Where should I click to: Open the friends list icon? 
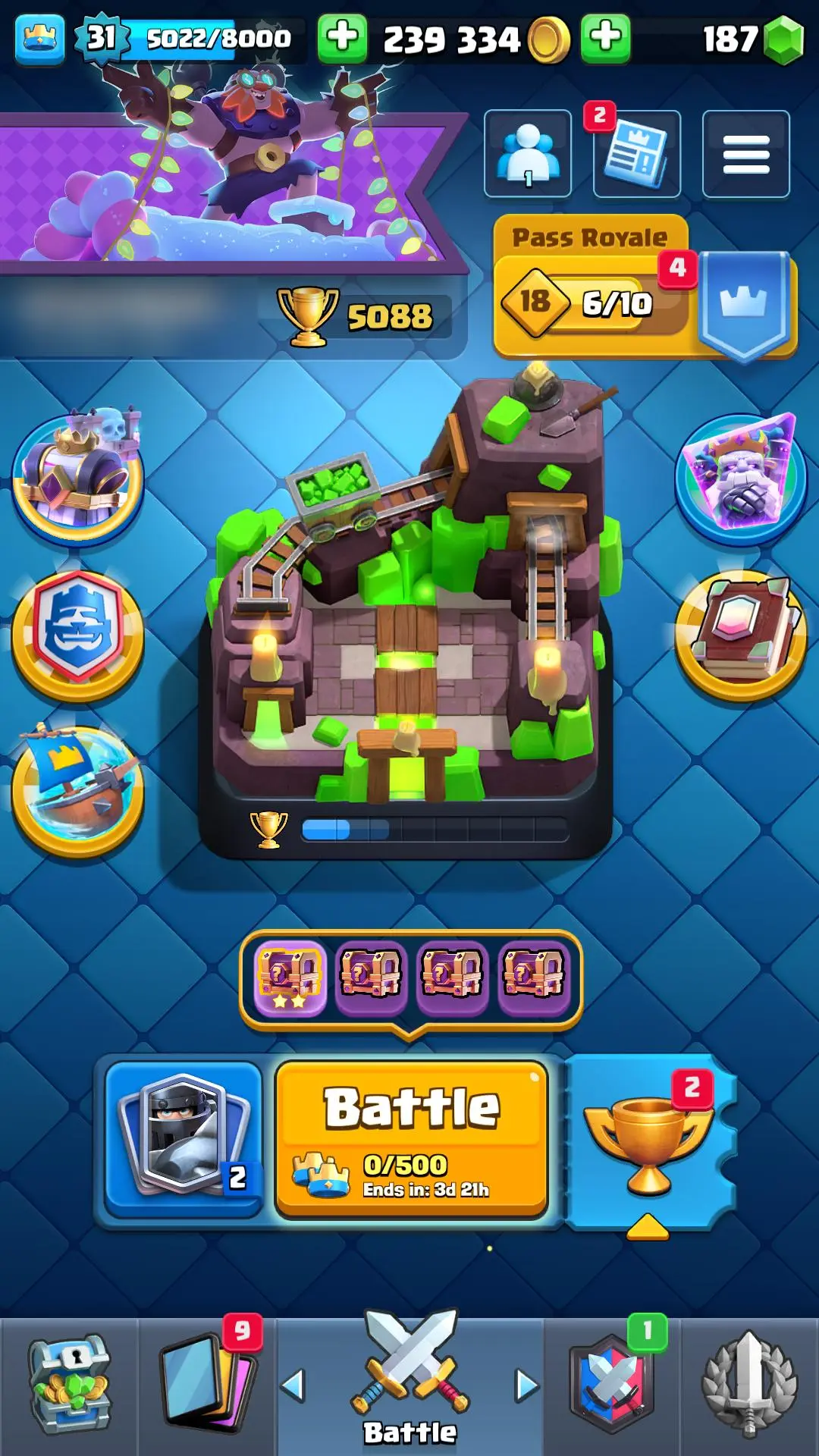pos(528,154)
